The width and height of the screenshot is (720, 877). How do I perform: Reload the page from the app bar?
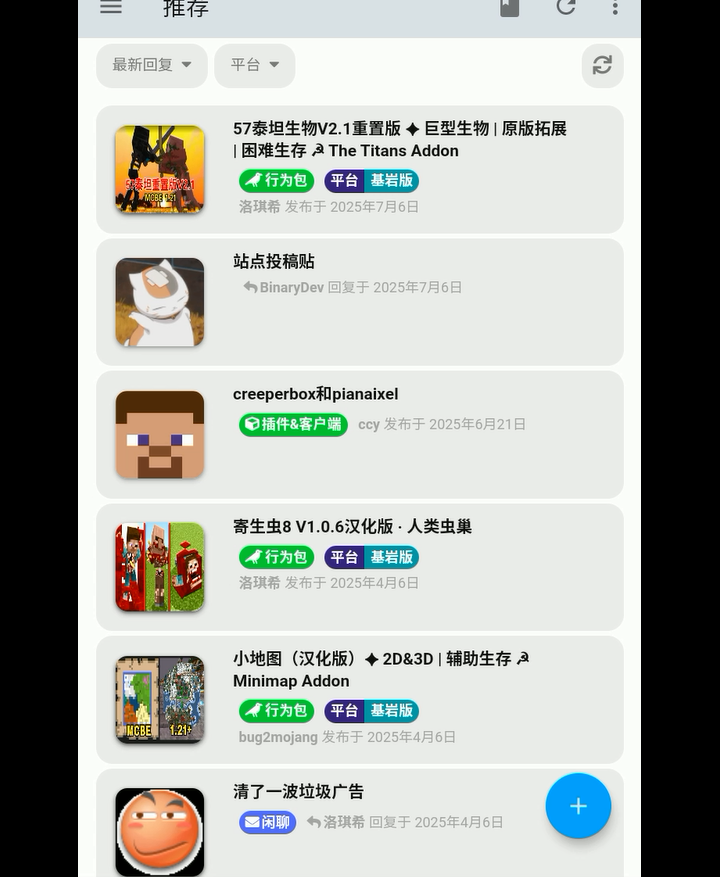point(566,8)
